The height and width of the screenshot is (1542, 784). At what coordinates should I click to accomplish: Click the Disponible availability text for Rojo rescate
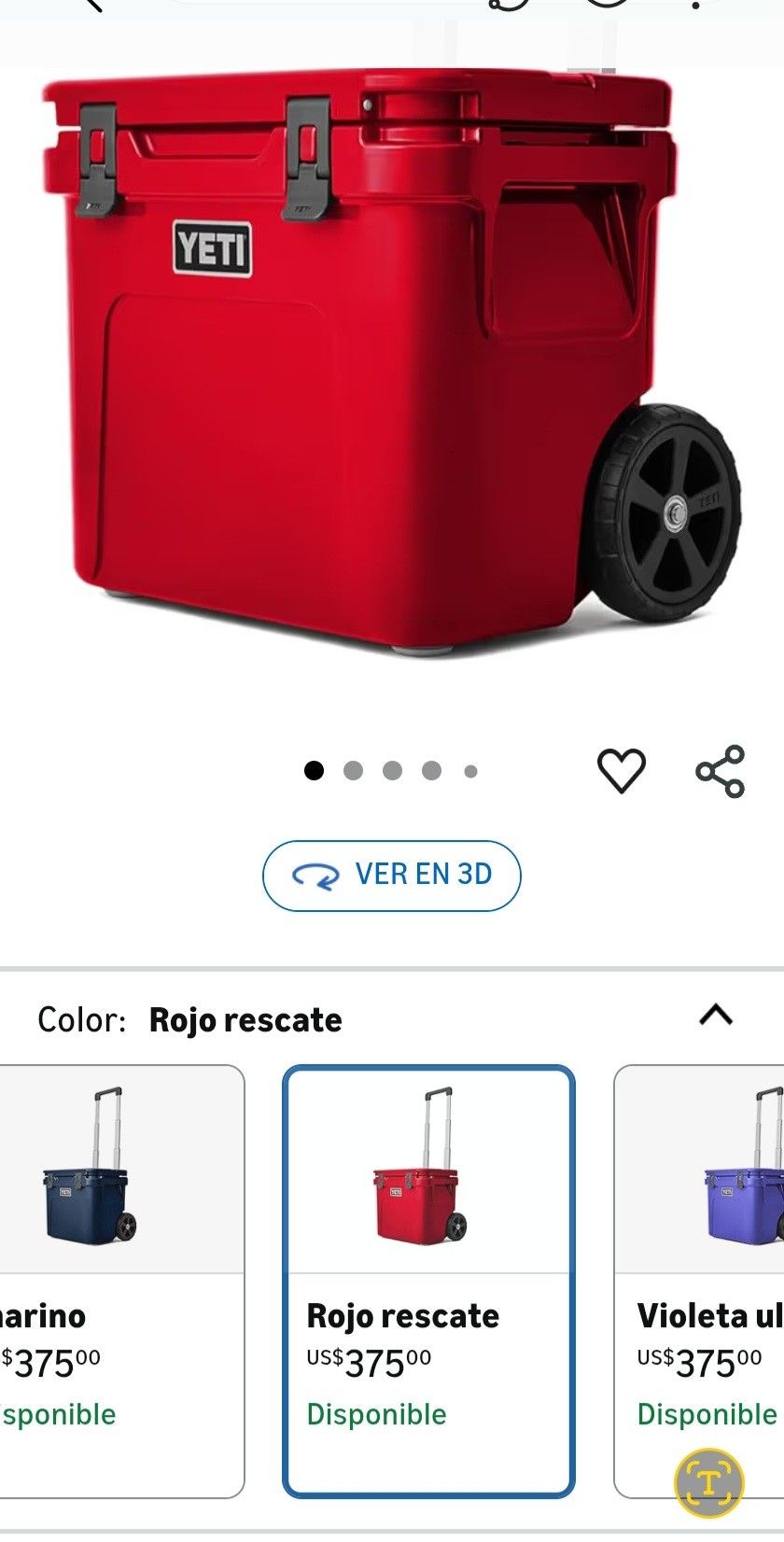point(375,1414)
